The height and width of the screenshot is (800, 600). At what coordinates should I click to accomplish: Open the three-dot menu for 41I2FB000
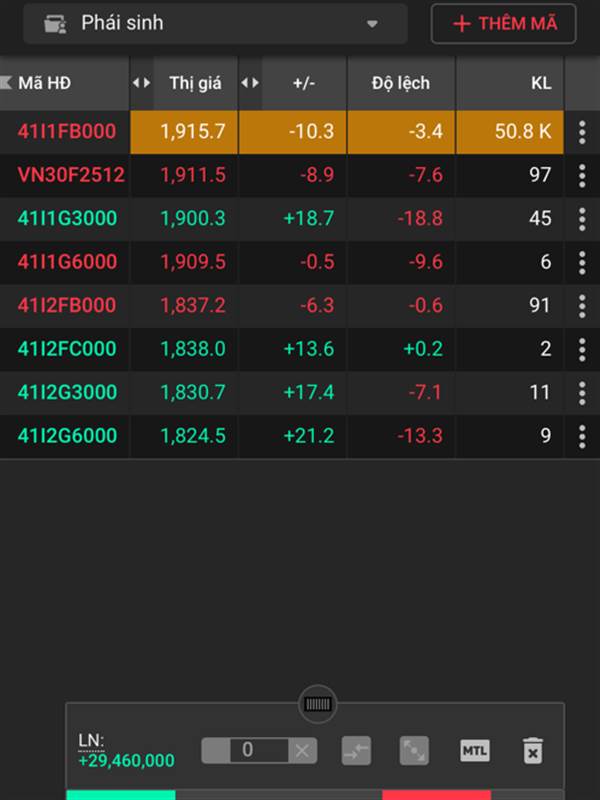[x=582, y=305]
